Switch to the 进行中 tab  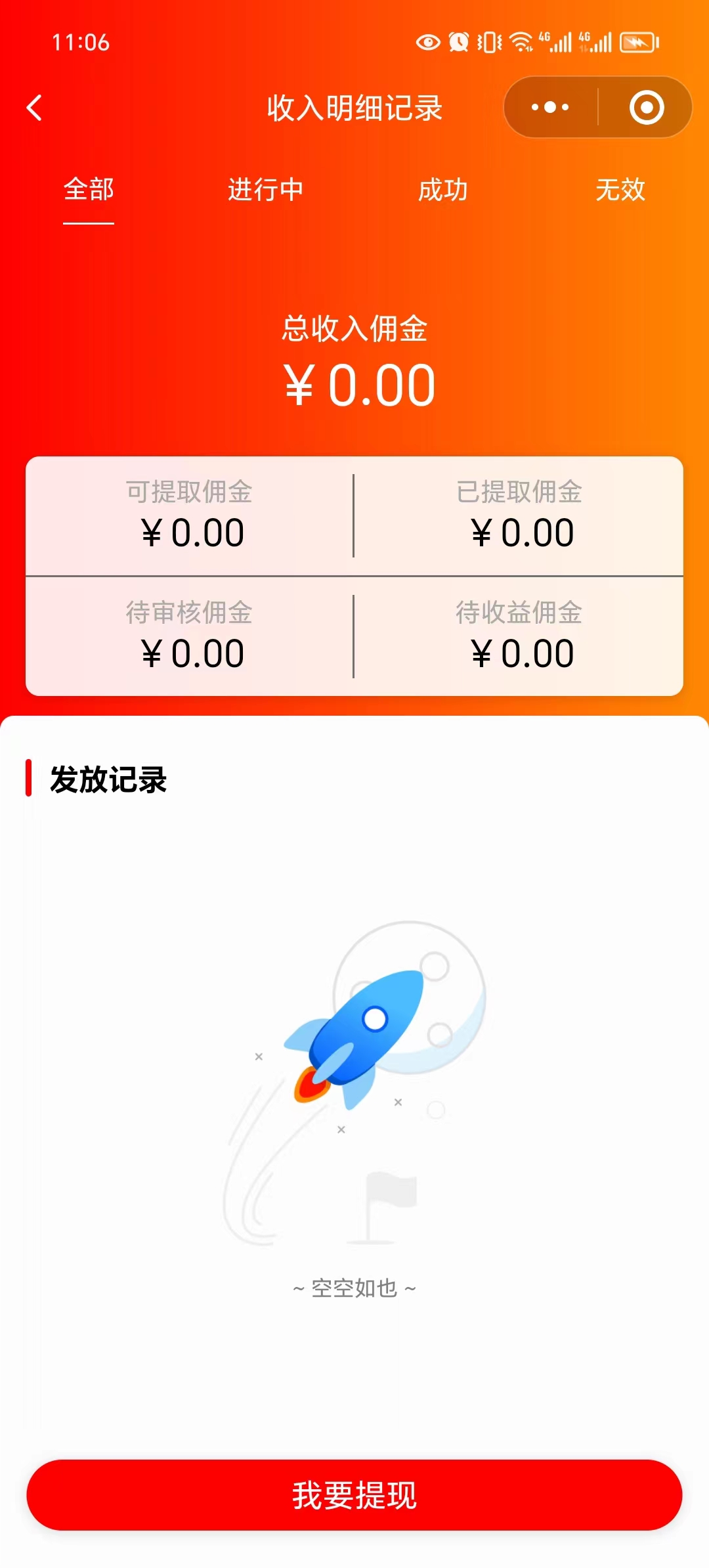[x=265, y=190]
